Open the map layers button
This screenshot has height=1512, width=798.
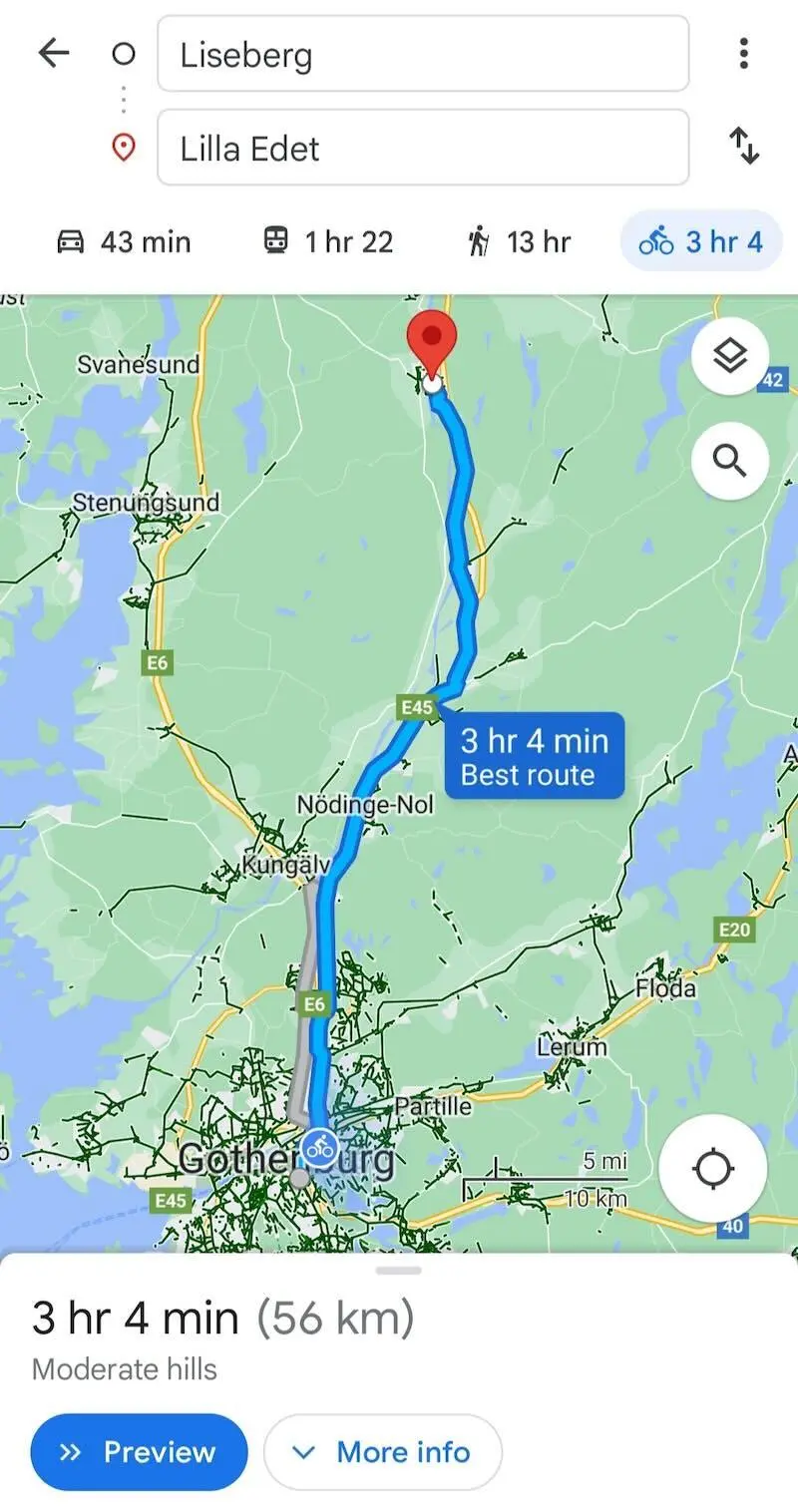[x=730, y=355]
